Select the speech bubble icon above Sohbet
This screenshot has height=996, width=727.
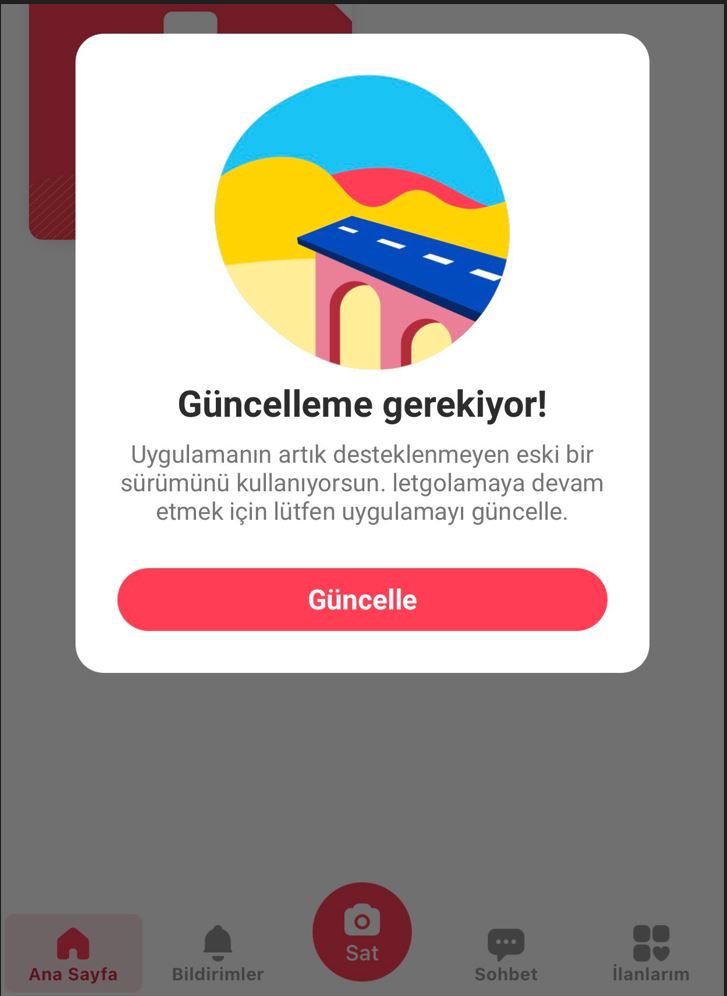[x=506, y=940]
